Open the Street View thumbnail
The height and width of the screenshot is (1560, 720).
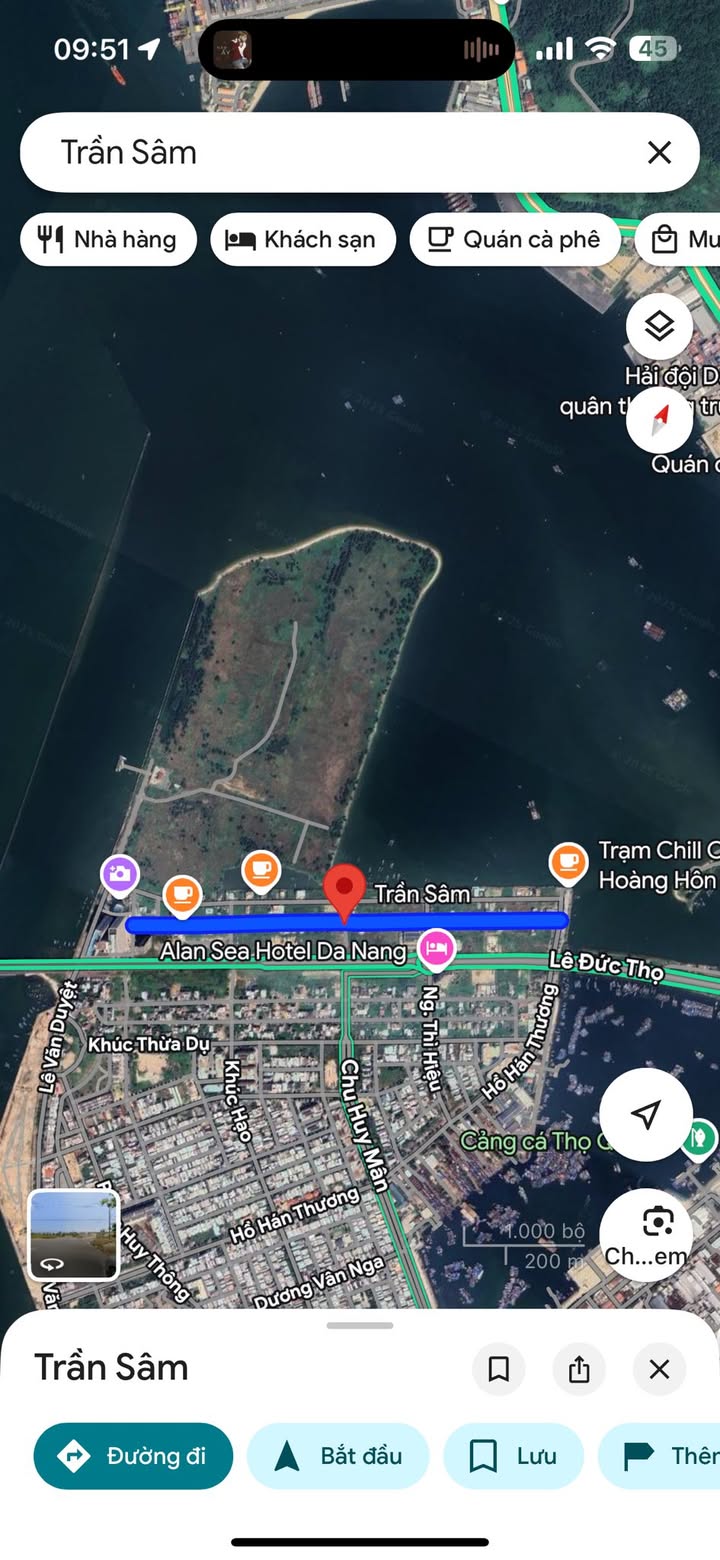[x=74, y=1235]
